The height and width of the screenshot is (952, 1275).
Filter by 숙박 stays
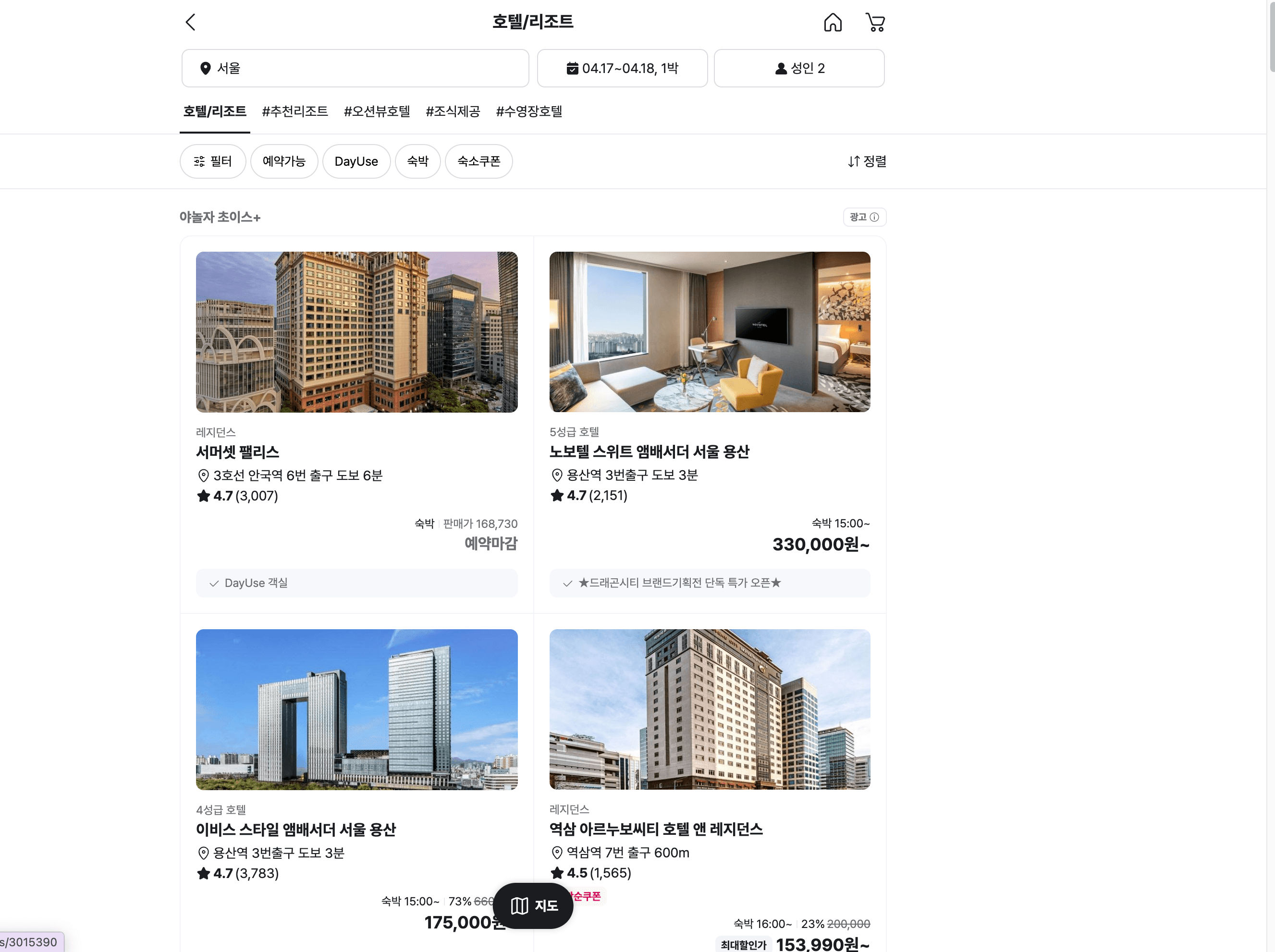(x=417, y=161)
